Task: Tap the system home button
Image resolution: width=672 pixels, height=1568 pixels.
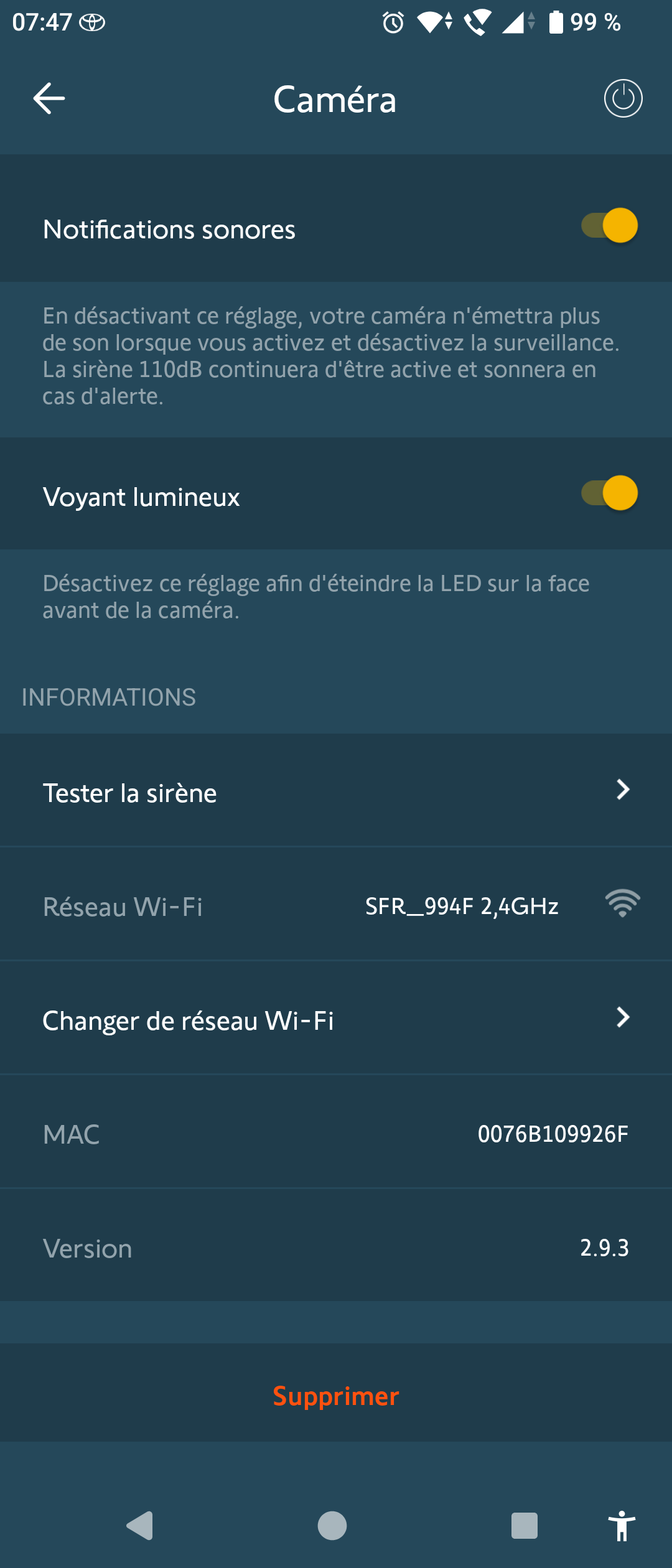Action: (332, 1526)
